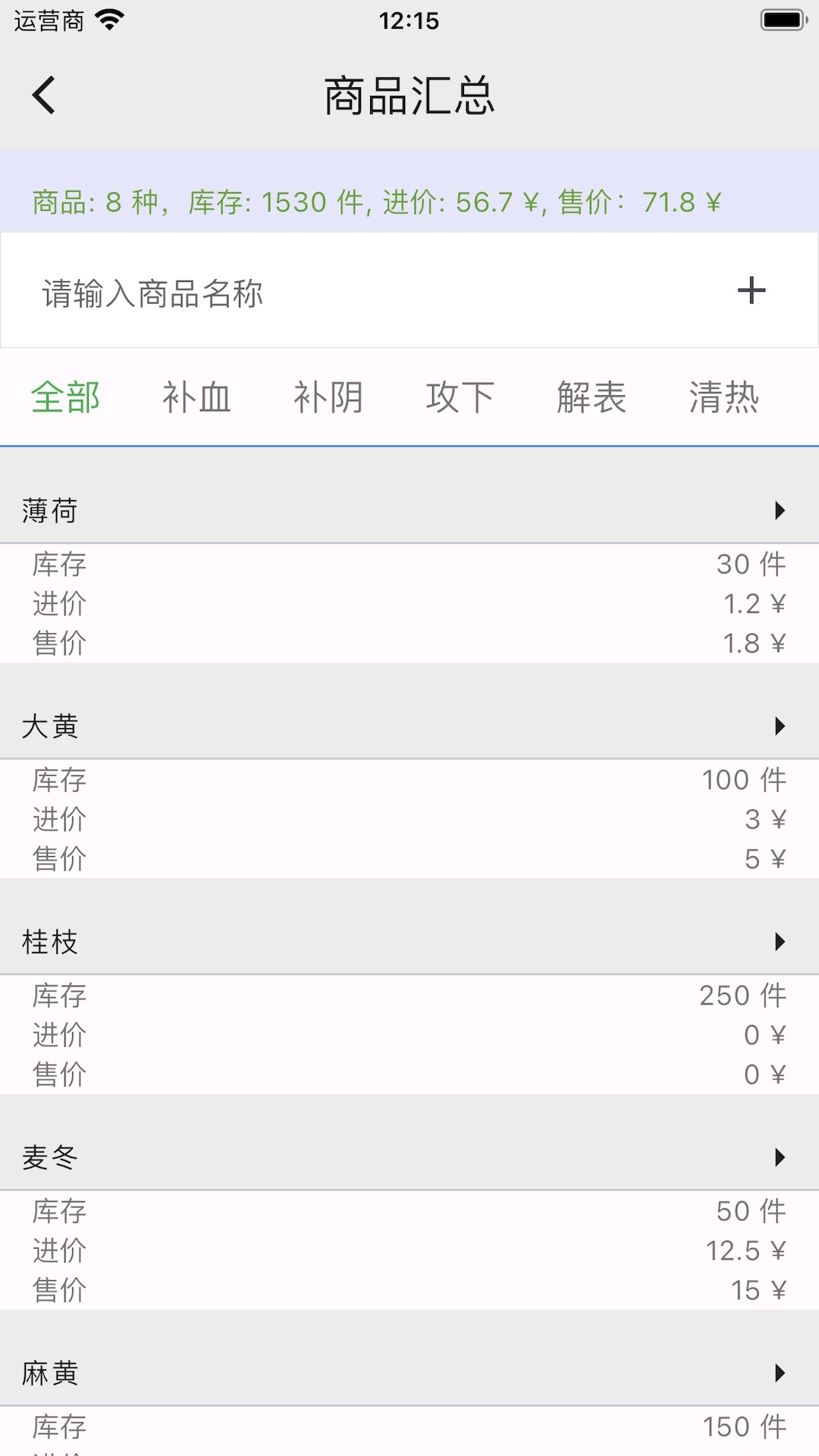Select the 薄荷 product name
819x1456 pixels.
(x=50, y=511)
